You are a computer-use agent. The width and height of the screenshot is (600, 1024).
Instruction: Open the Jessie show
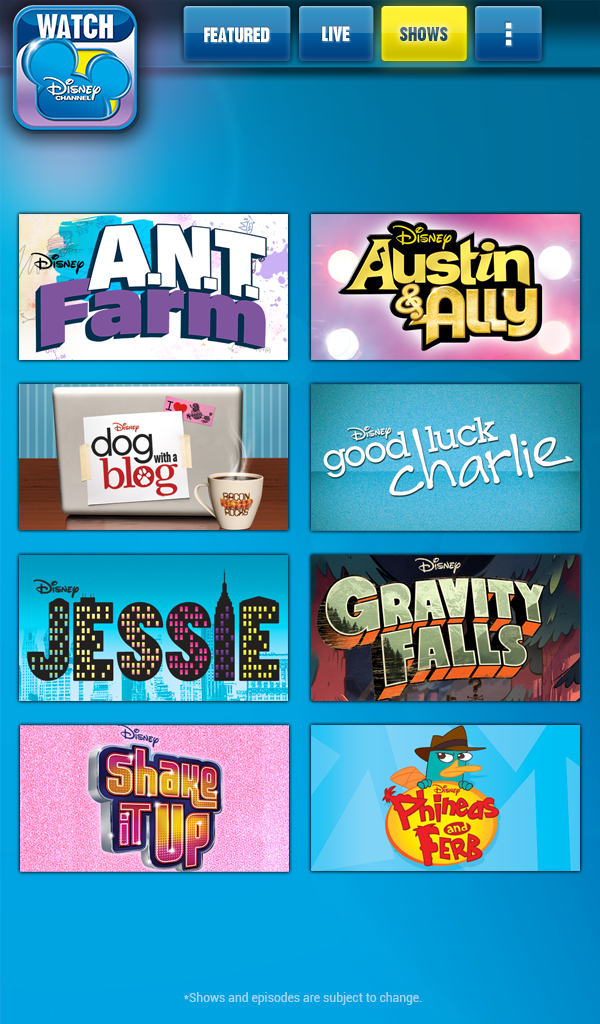pos(153,628)
